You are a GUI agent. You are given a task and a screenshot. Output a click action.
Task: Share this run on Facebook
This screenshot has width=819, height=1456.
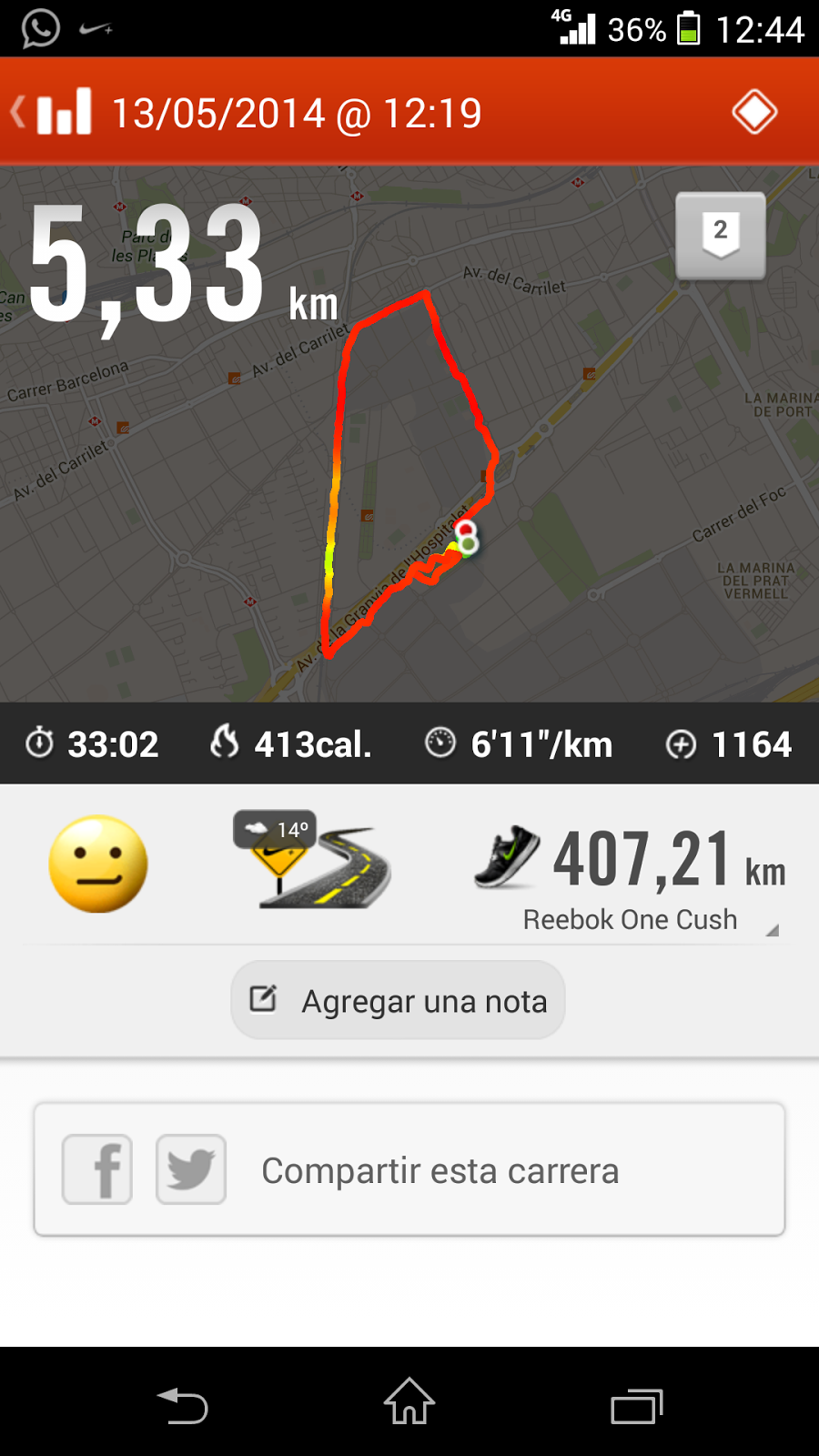click(97, 1169)
